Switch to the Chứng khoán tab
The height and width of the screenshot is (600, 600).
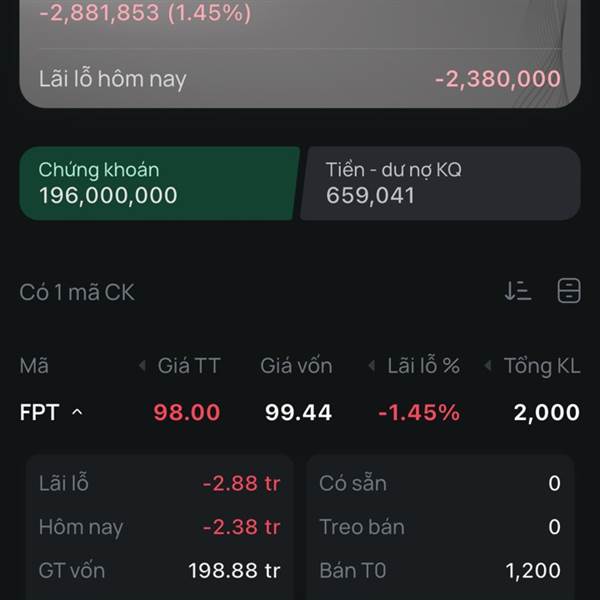click(159, 183)
